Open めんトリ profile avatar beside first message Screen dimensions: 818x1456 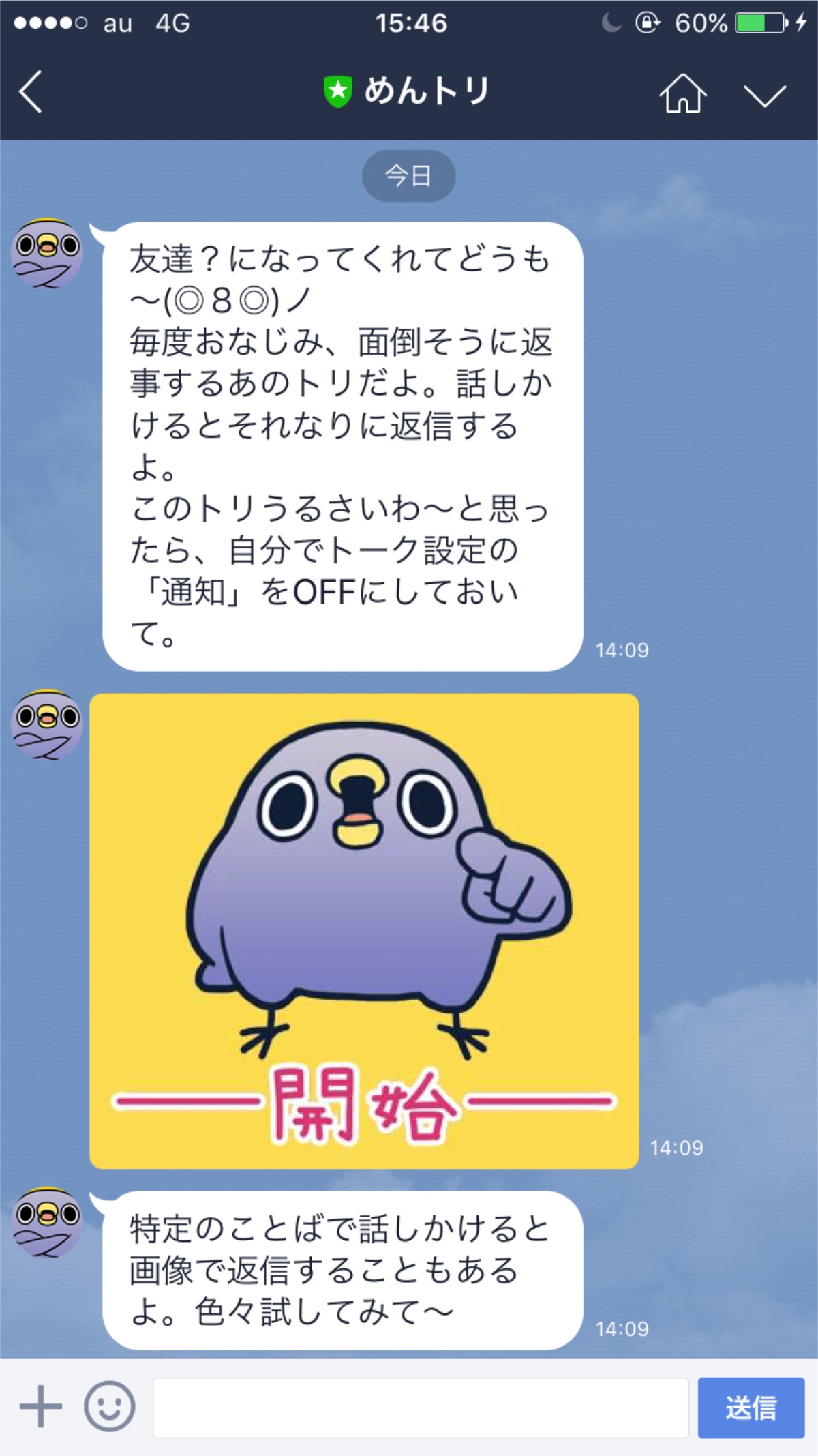46,253
